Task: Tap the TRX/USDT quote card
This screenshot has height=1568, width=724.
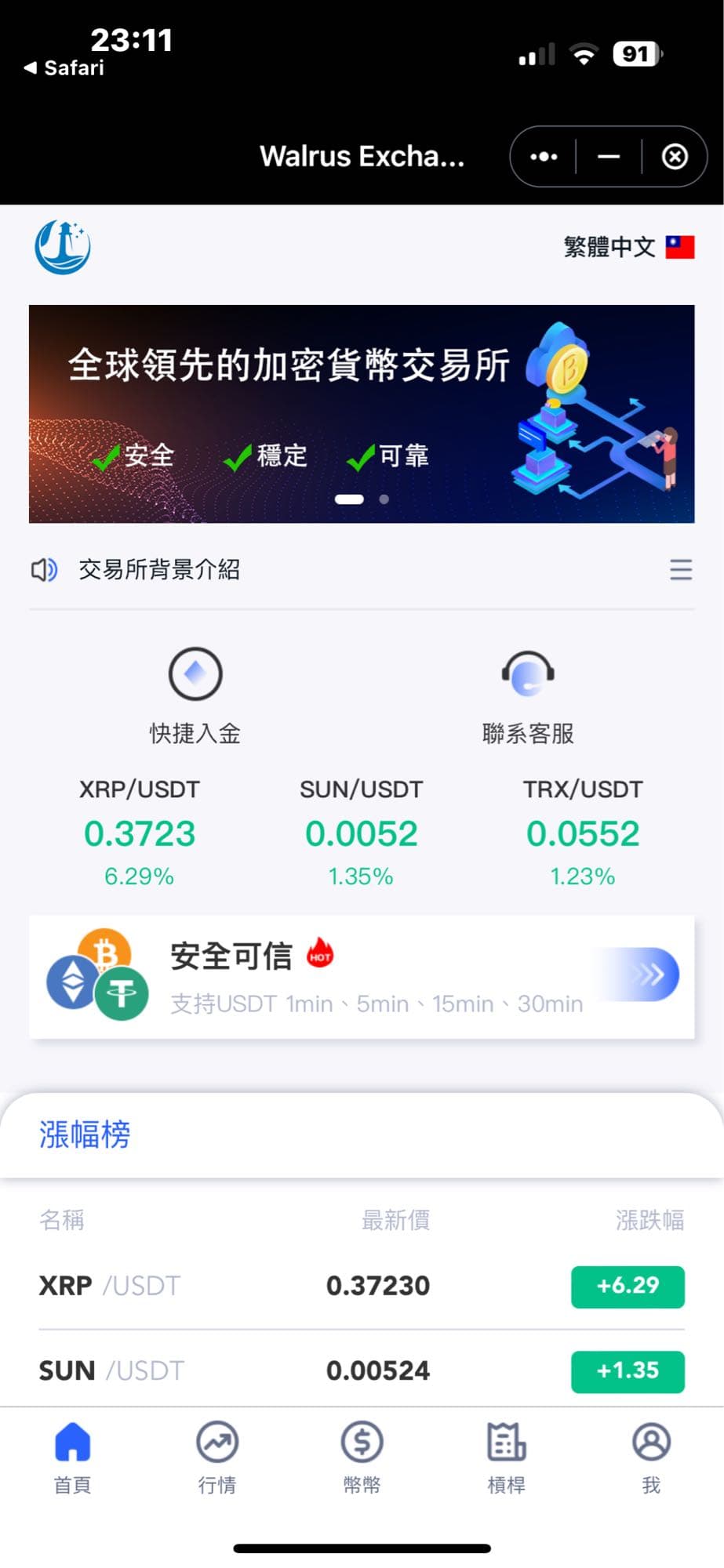Action: 583,833
